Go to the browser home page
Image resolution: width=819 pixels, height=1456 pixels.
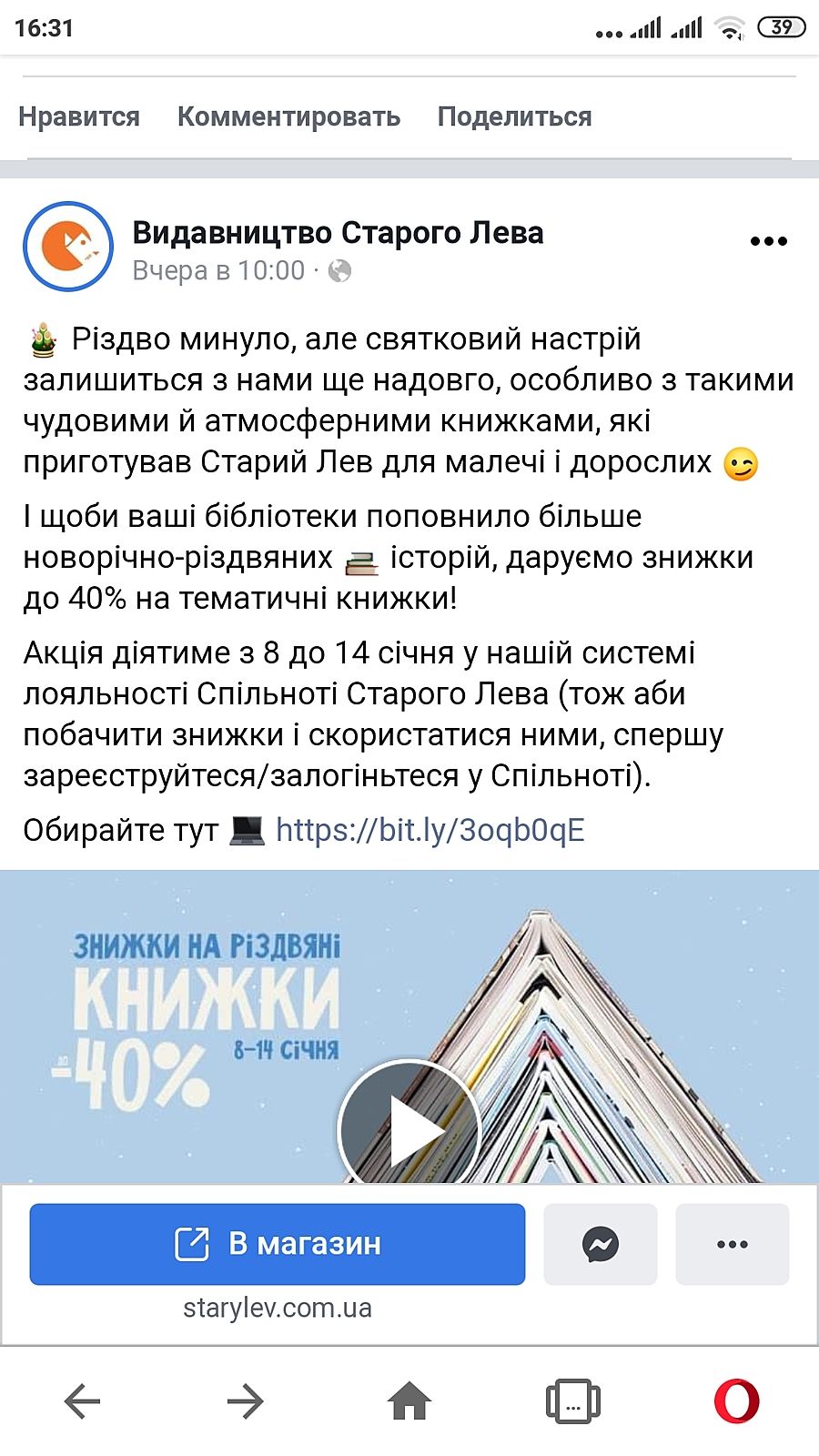coord(409,1401)
